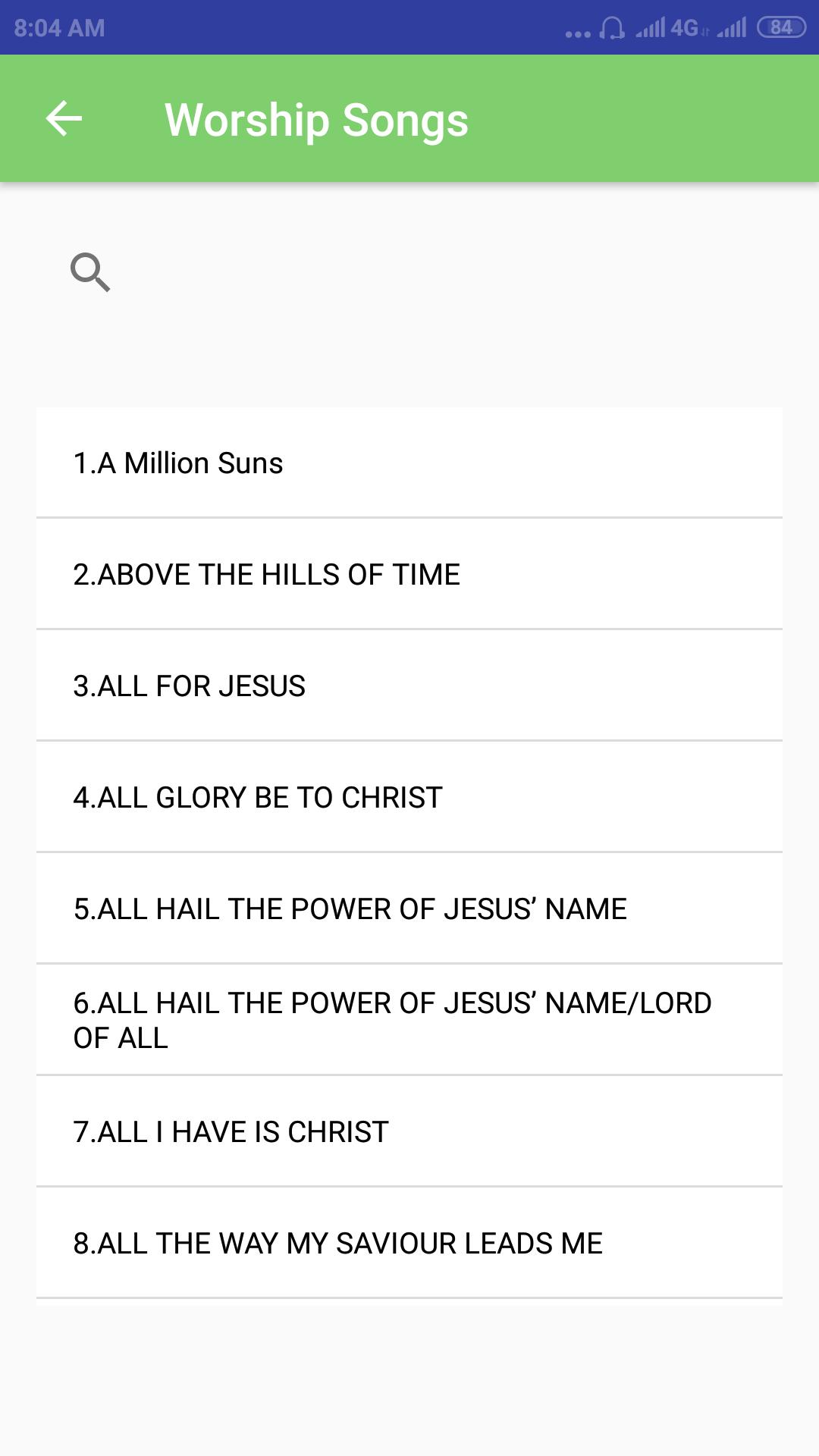Viewport: 819px width, 1456px height.
Task: View ALL I HAVE IS CHRIST
Action: [x=409, y=1131]
